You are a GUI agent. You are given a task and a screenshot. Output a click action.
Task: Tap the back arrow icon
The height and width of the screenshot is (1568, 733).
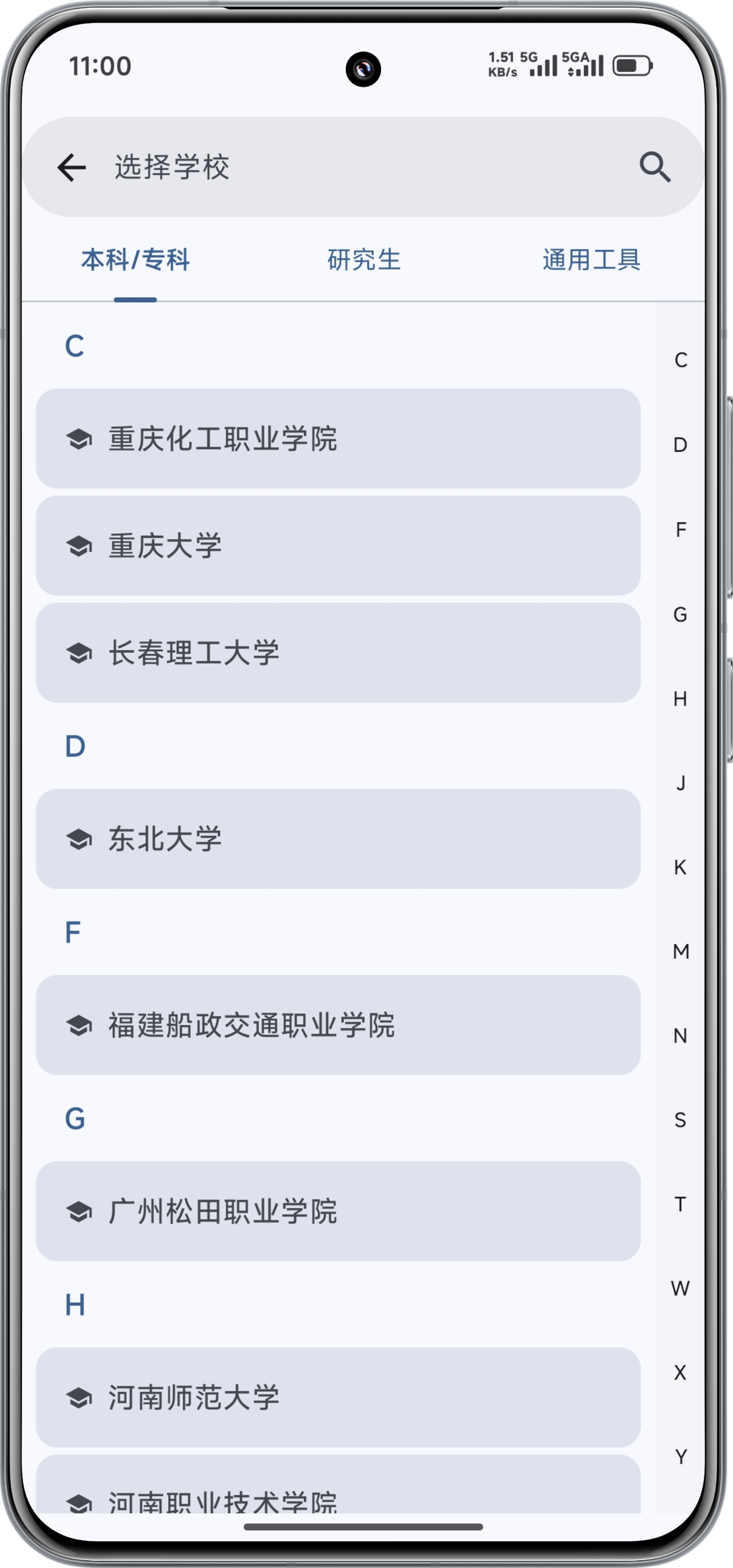[x=72, y=167]
